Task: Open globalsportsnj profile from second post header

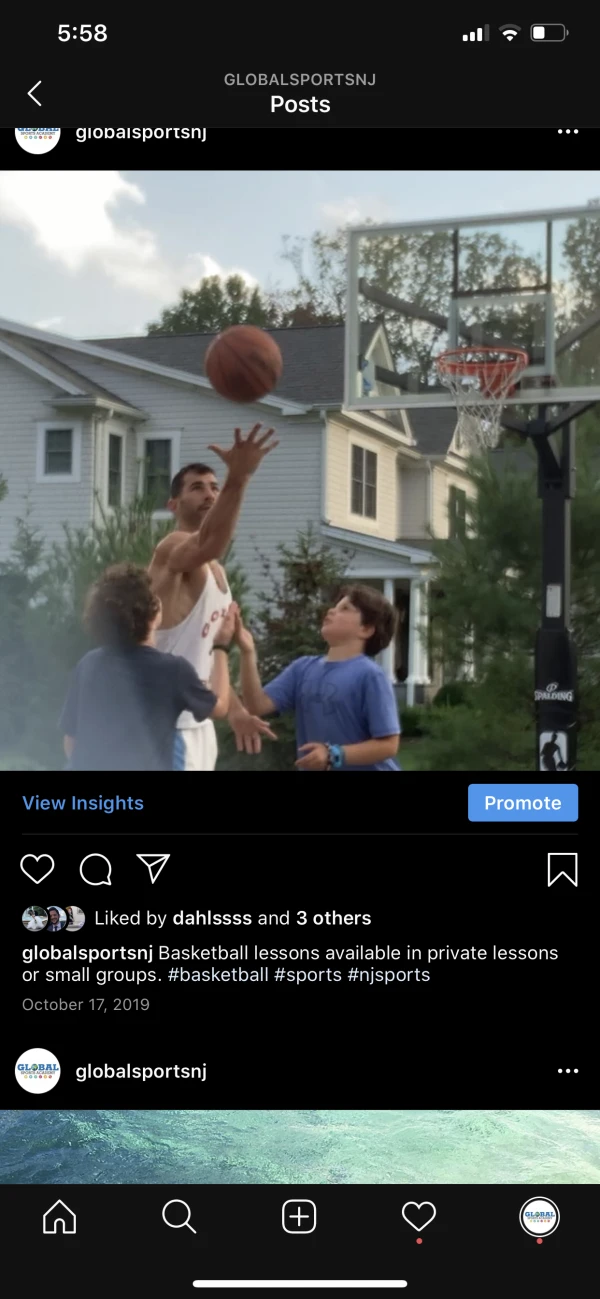Action: pyautogui.click(x=141, y=1071)
